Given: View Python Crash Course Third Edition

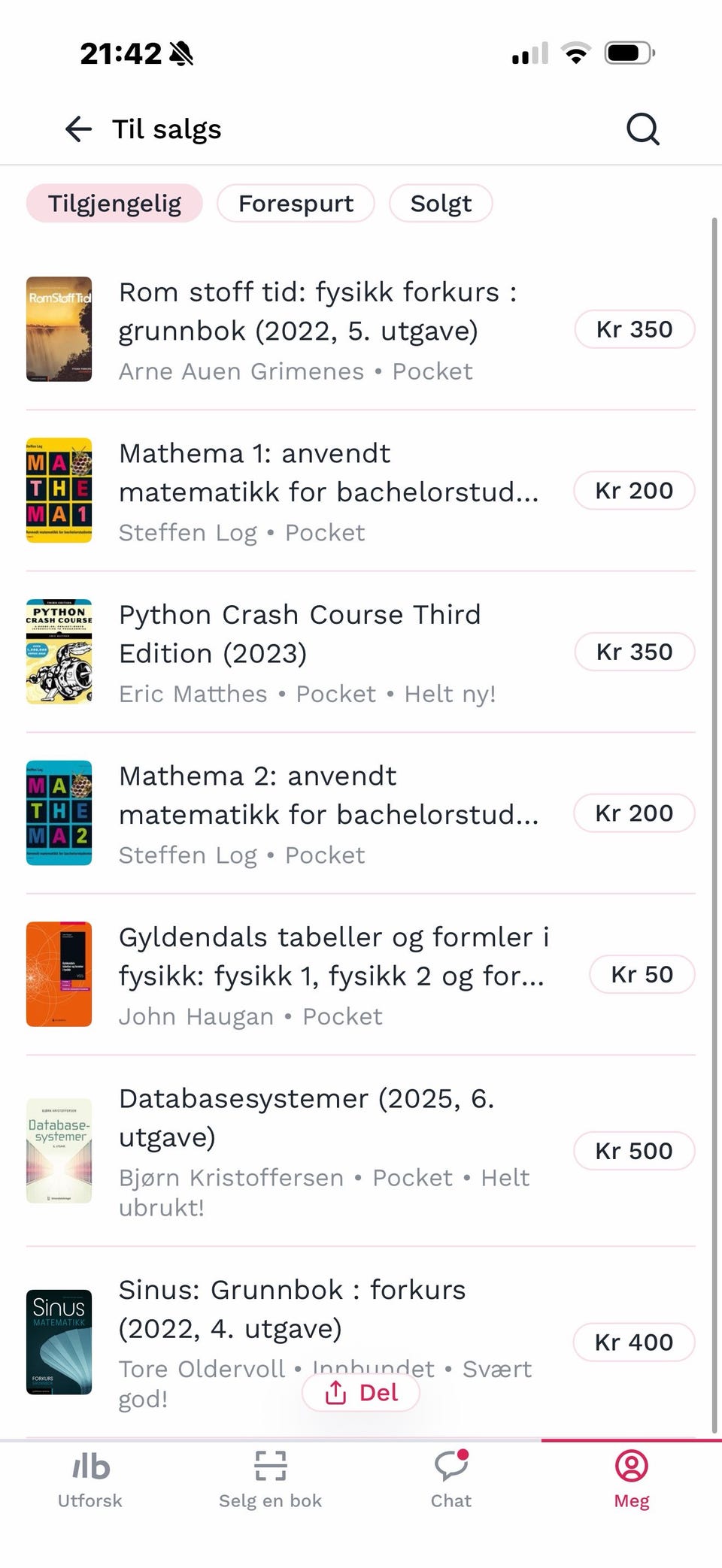Looking at the screenshot, I should pyautogui.click(x=361, y=652).
